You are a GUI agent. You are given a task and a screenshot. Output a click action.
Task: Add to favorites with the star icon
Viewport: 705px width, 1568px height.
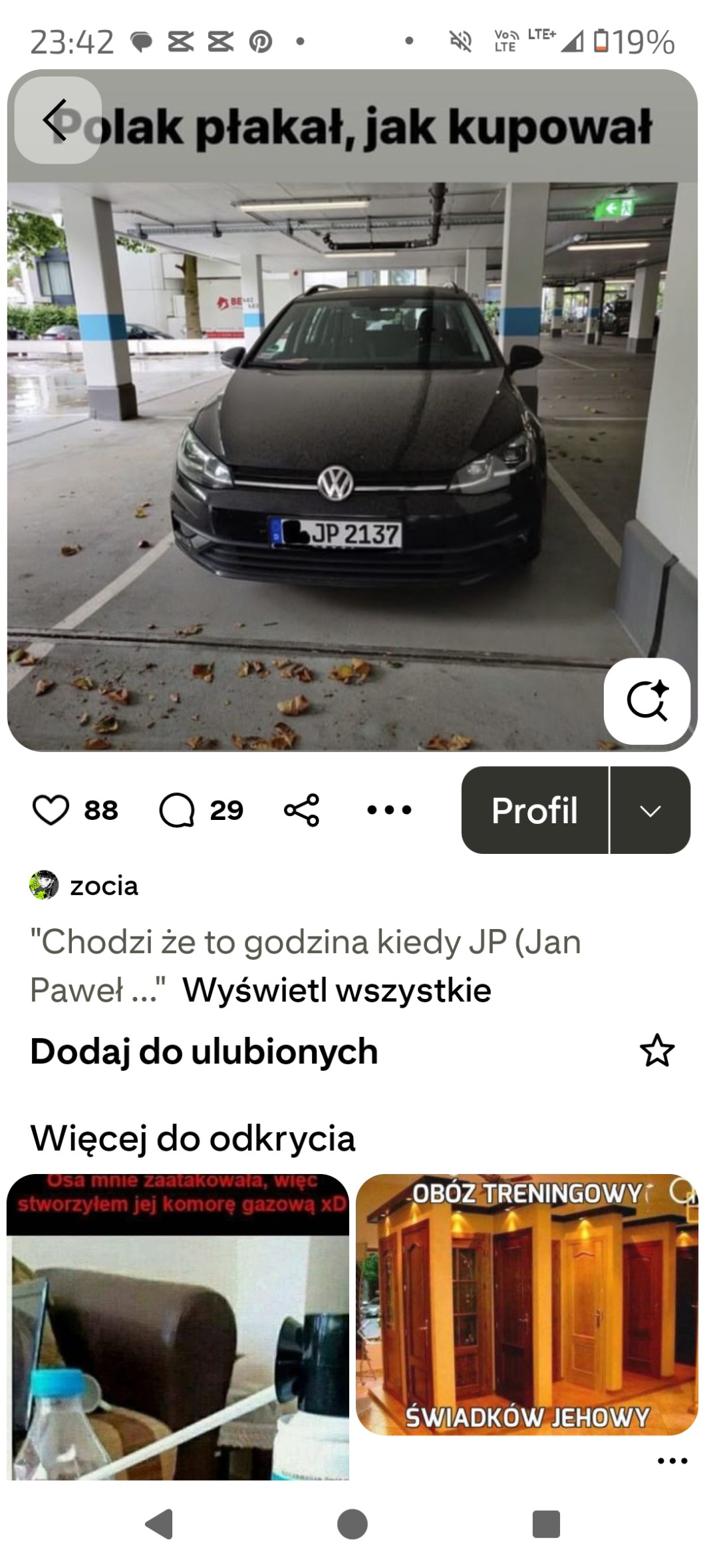click(x=656, y=1052)
